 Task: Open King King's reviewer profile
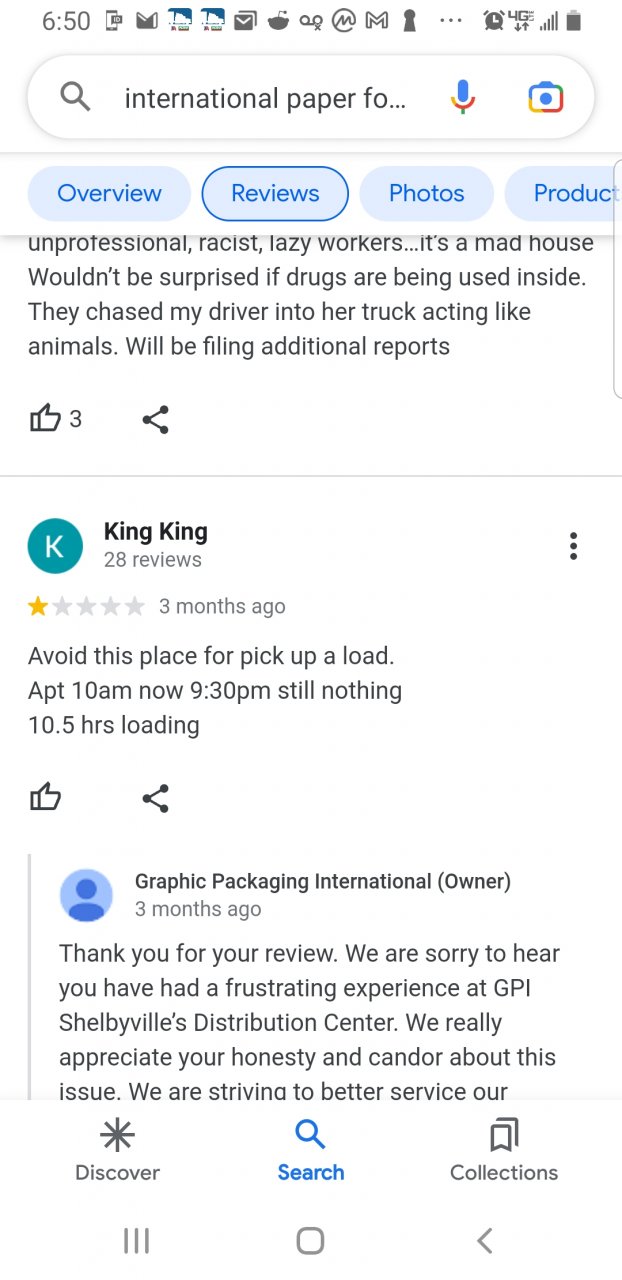pos(155,532)
